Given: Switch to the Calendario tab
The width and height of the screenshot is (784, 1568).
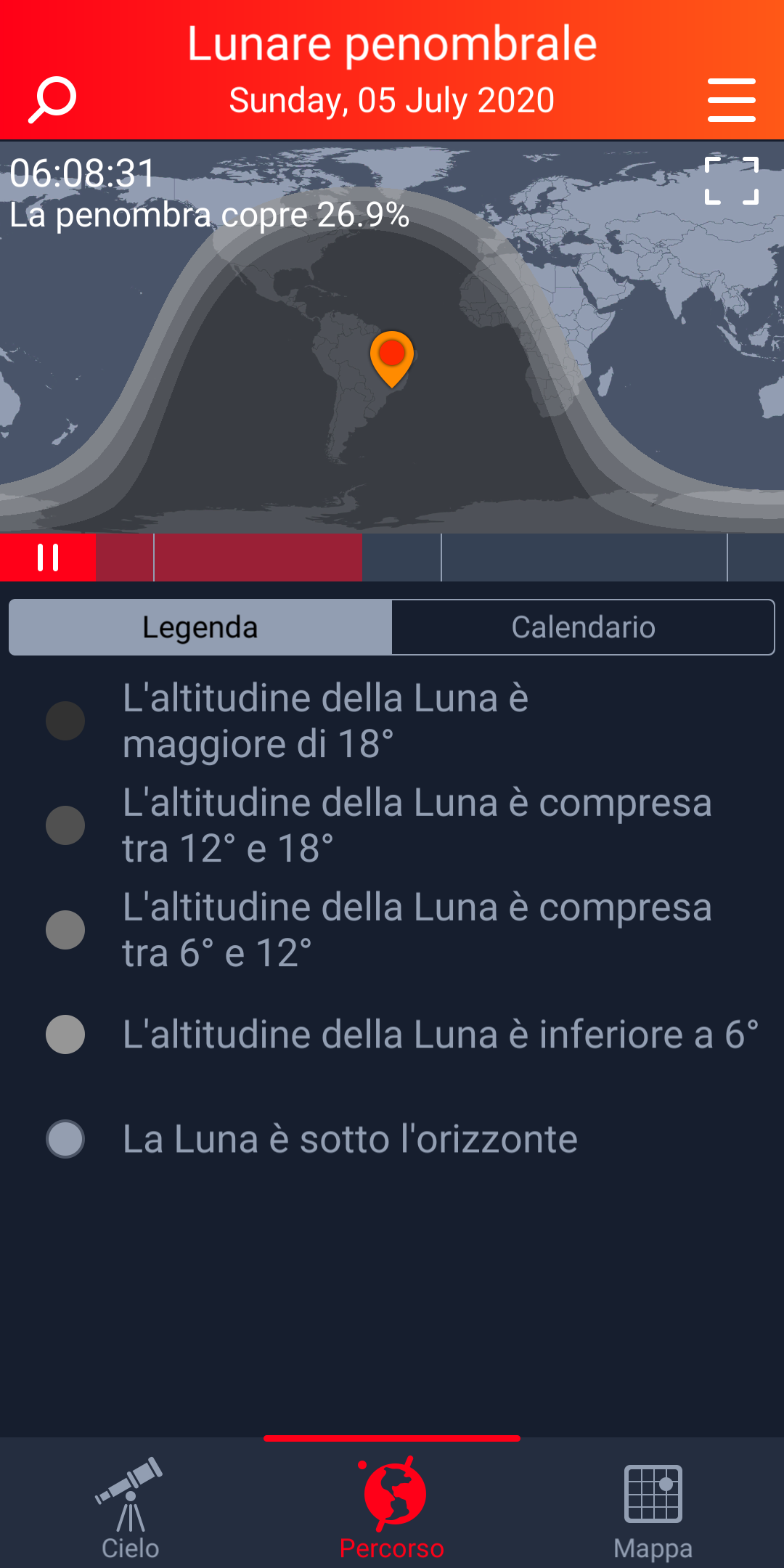Looking at the screenshot, I should pyautogui.click(x=584, y=627).
